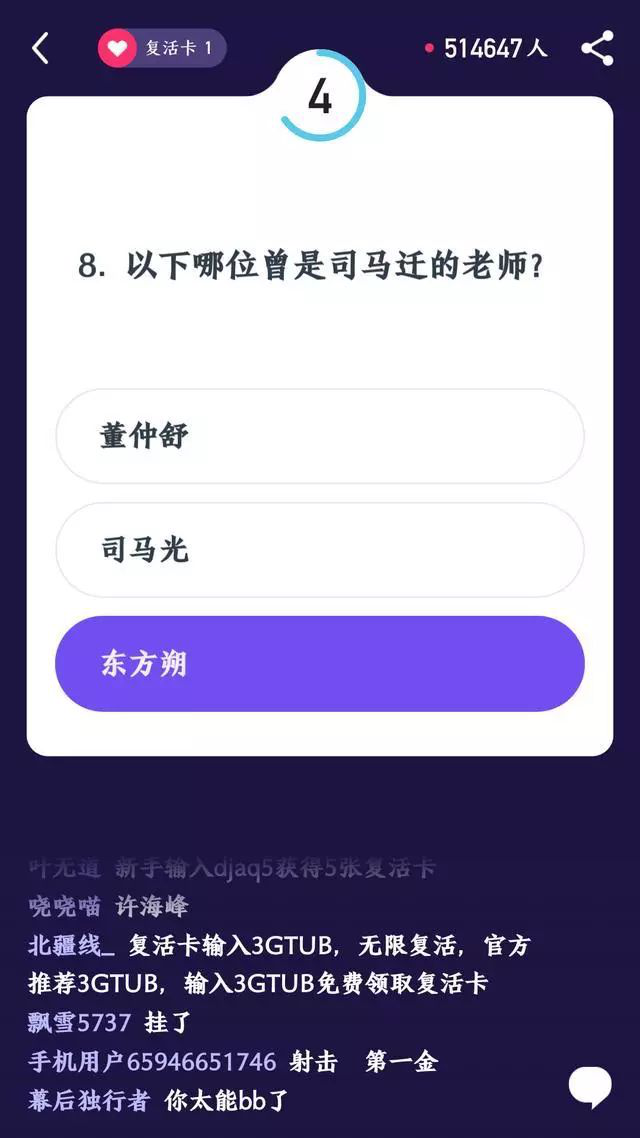Viewport: 640px width, 1138px height.
Task: Select answer 董仲舒
Action: [320, 436]
